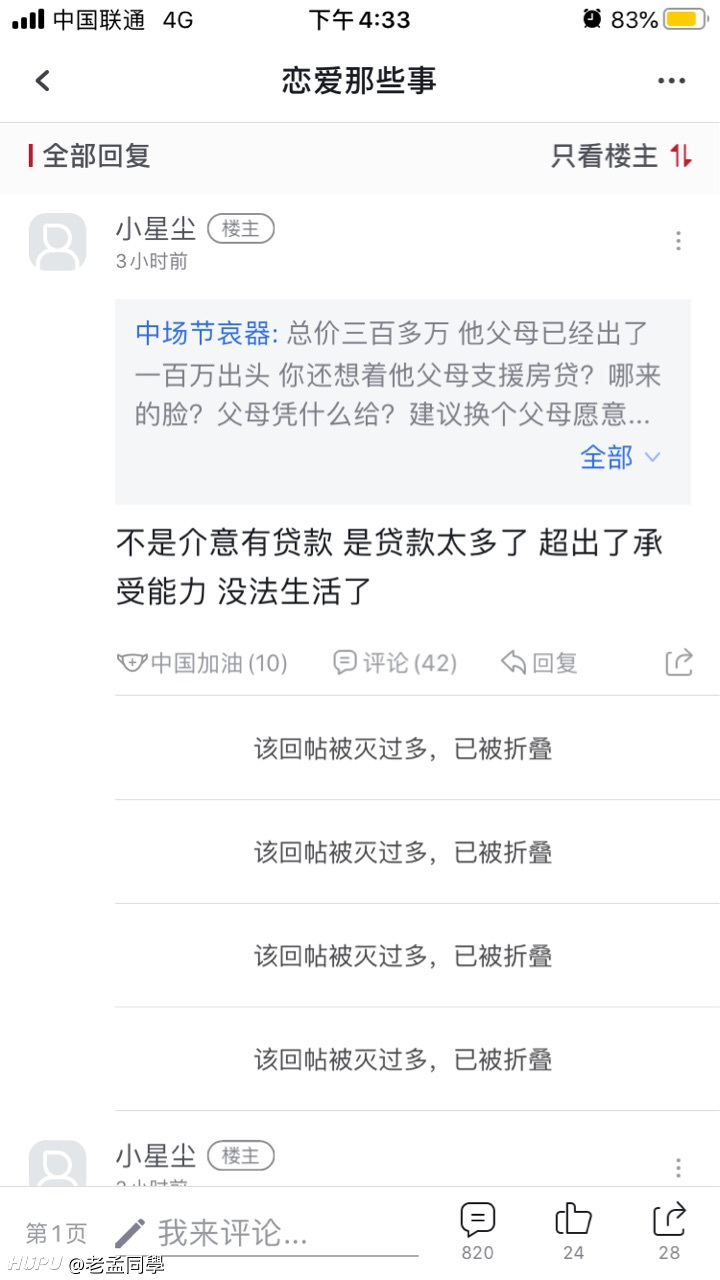Toggle reply sort order arrows
Image resolution: width=720 pixels, height=1280 pixels.
681,156
